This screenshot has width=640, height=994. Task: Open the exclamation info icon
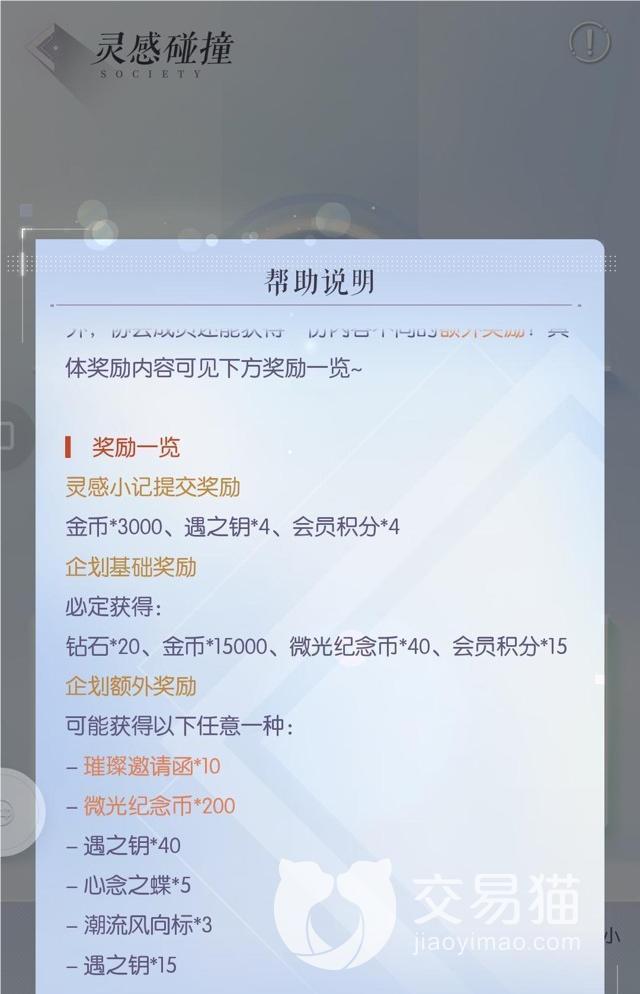tap(590, 42)
